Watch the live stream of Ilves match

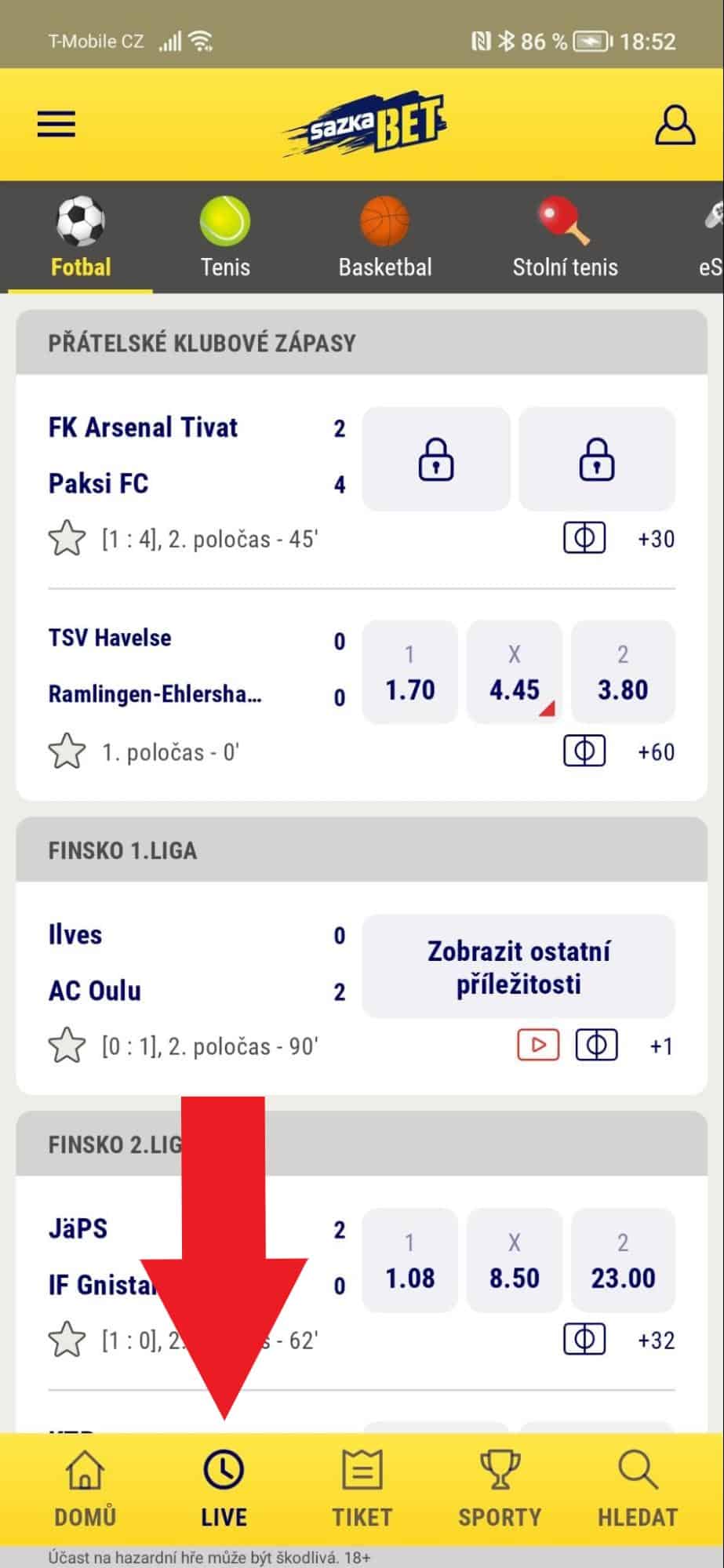[538, 1046]
